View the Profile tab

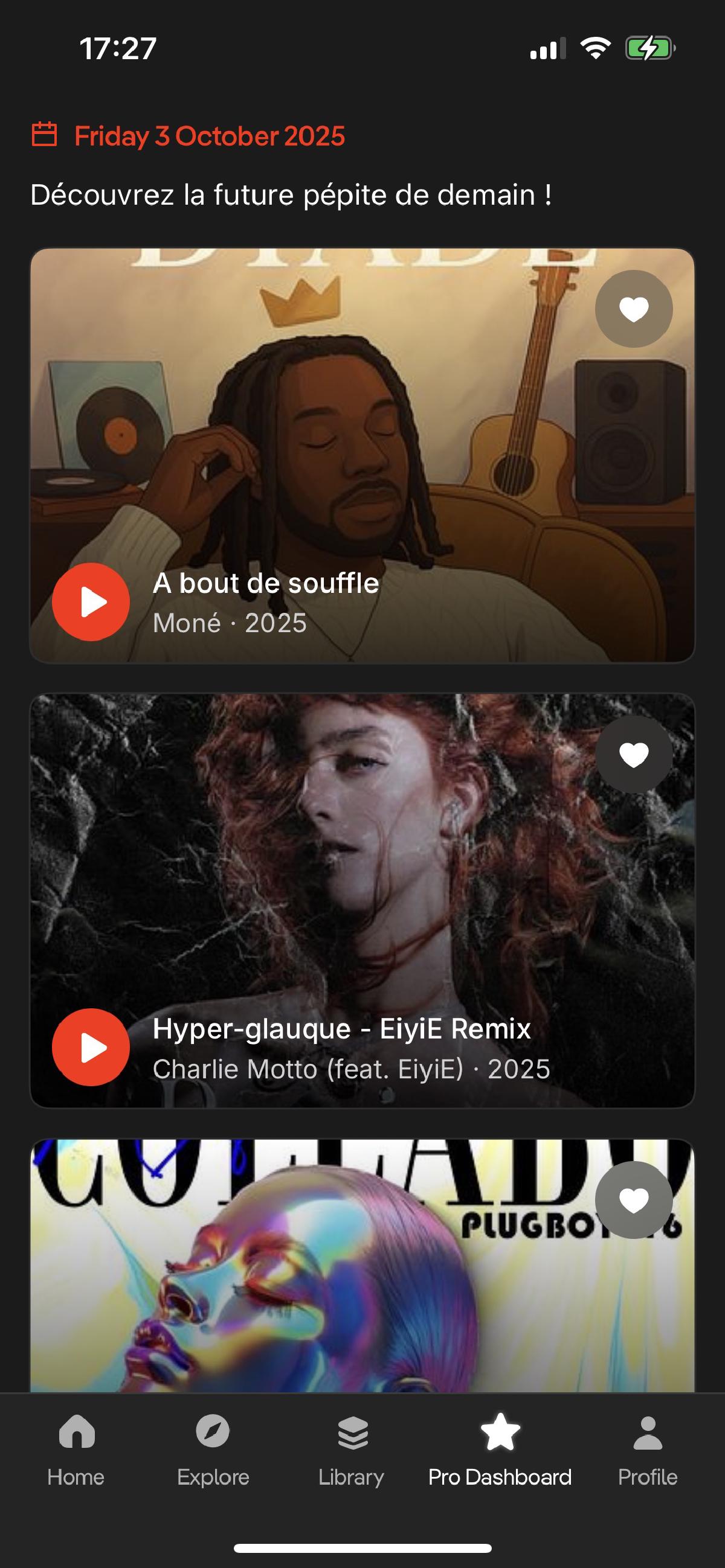(648, 1450)
